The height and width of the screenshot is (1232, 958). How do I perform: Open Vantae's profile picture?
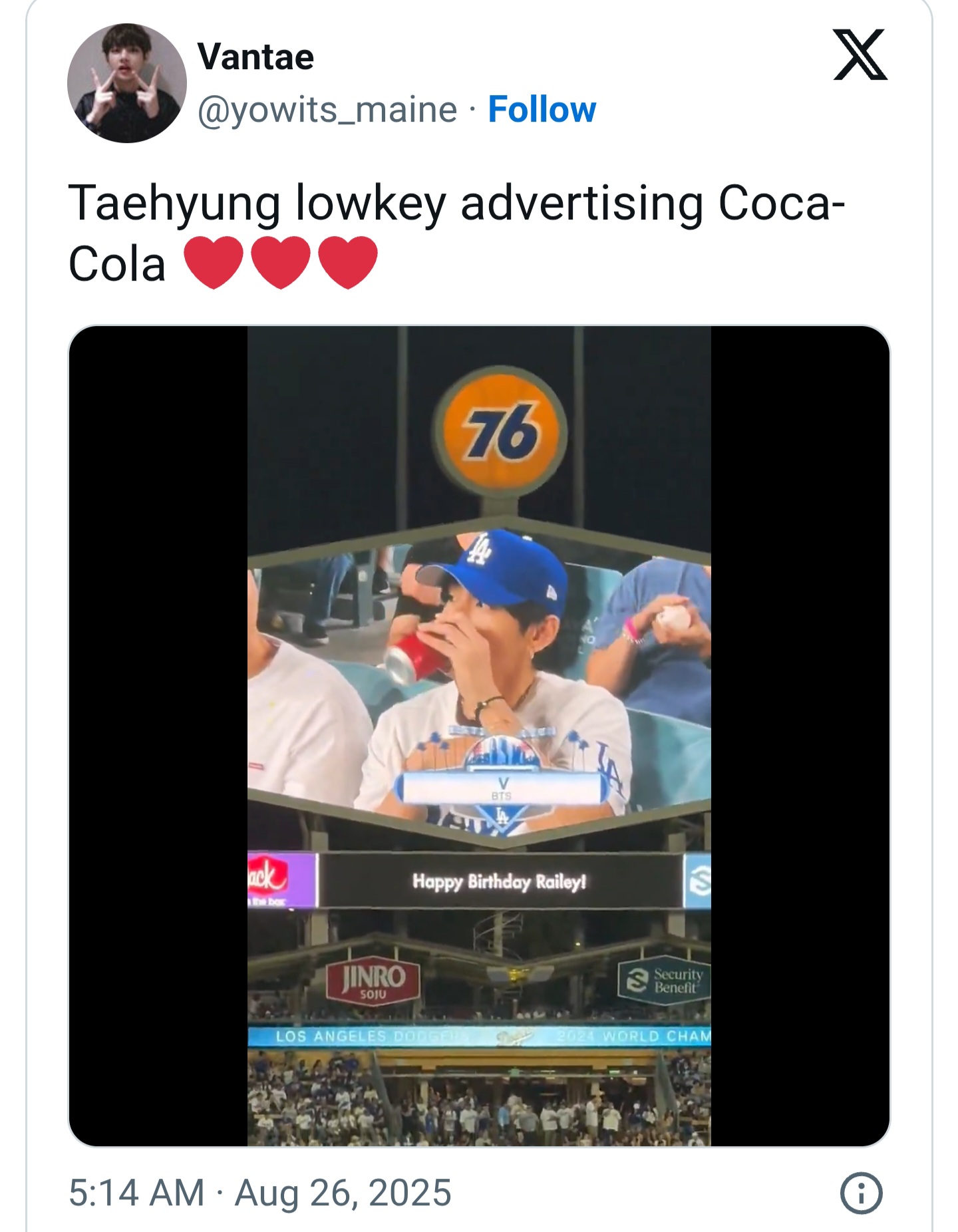click(x=126, y=83)
